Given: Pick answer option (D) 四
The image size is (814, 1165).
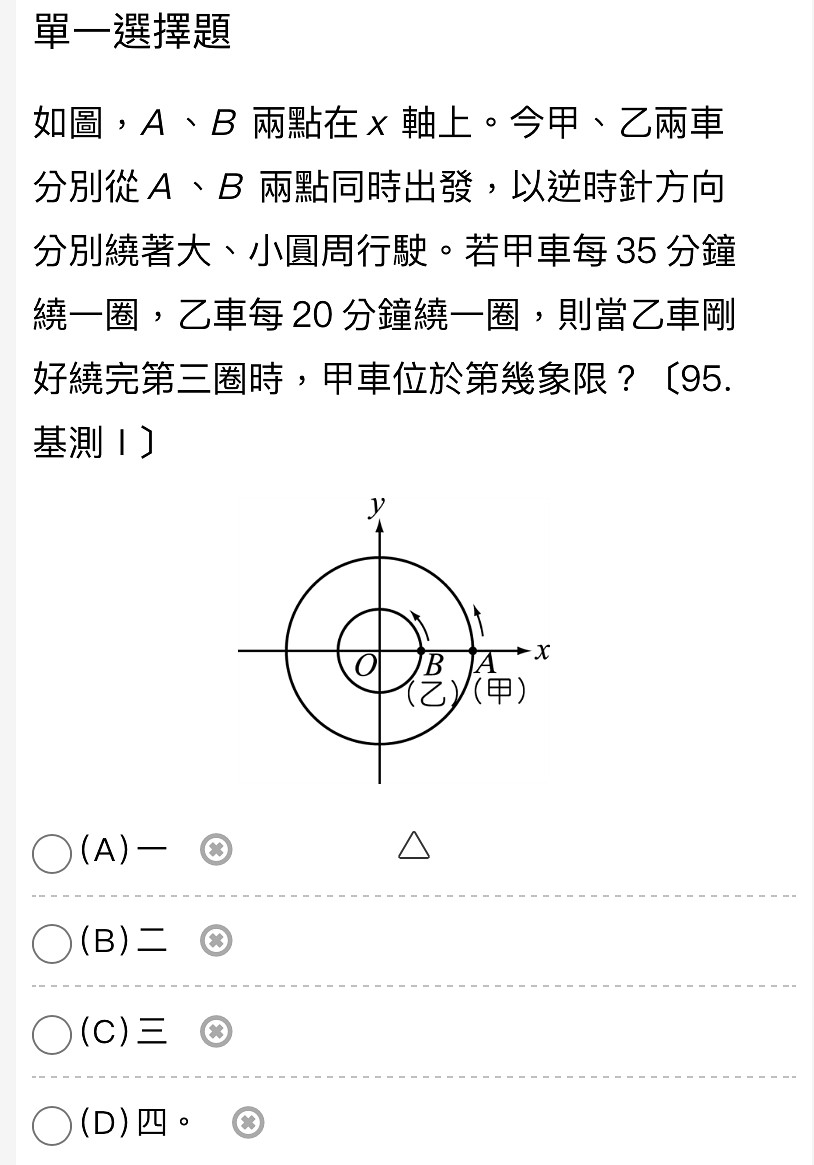Looking at the screenshot, I should 51,1125.
